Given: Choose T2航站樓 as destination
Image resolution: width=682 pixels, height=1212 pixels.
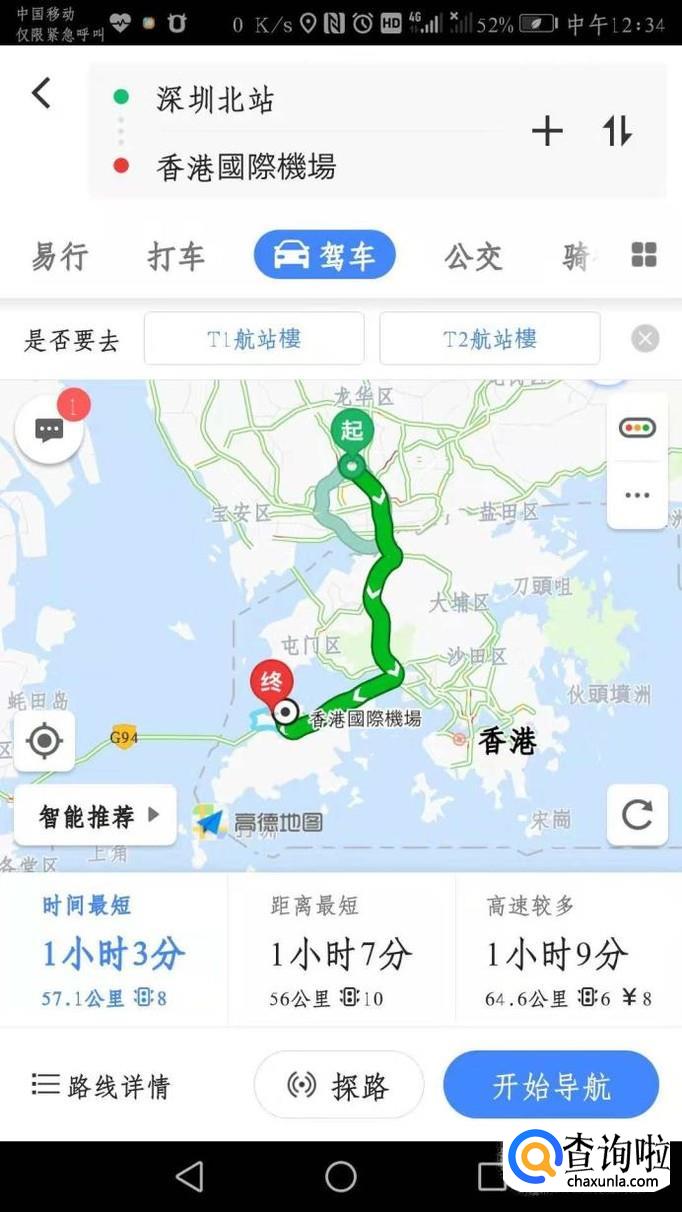Looking at the screenshot, I should click(490, 339).
